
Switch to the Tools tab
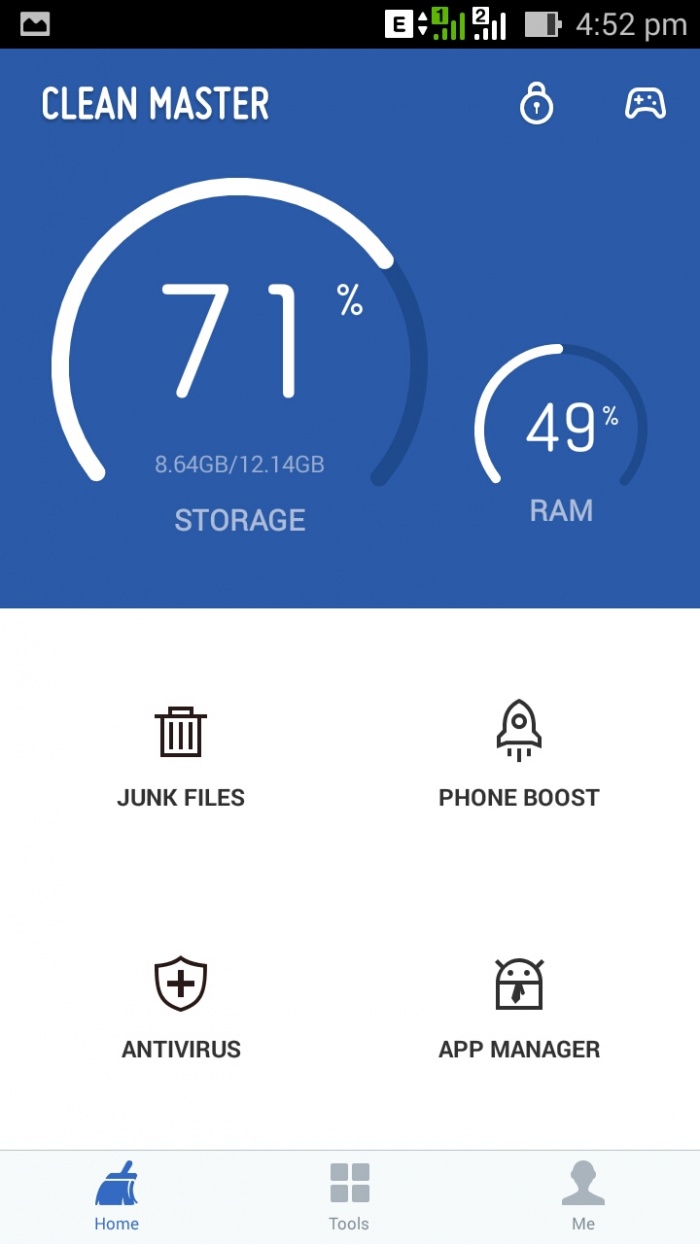(349, 1197)
